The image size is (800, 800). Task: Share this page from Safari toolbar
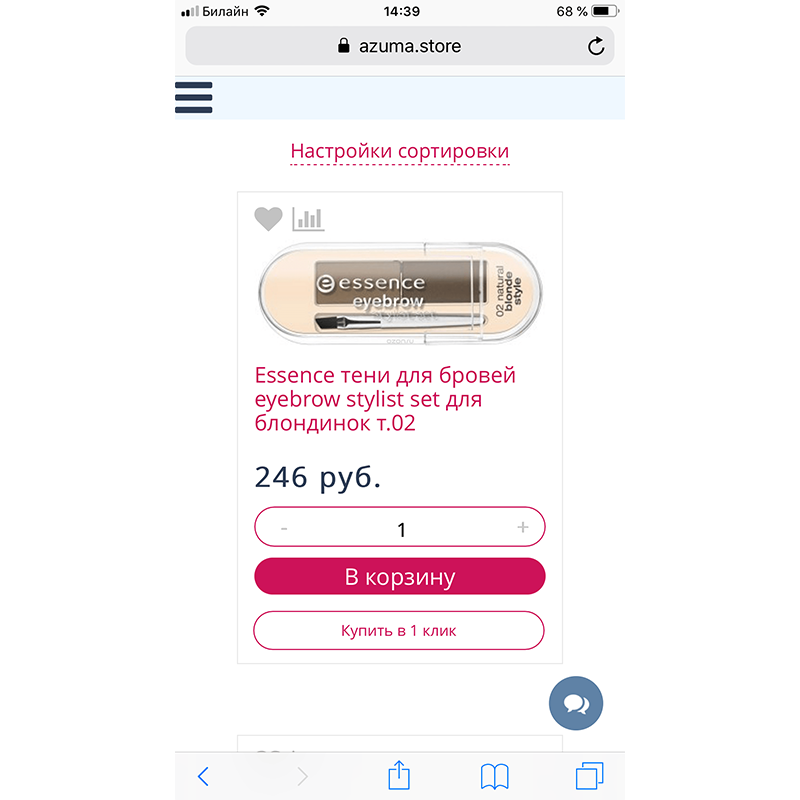tap(399, 775)
